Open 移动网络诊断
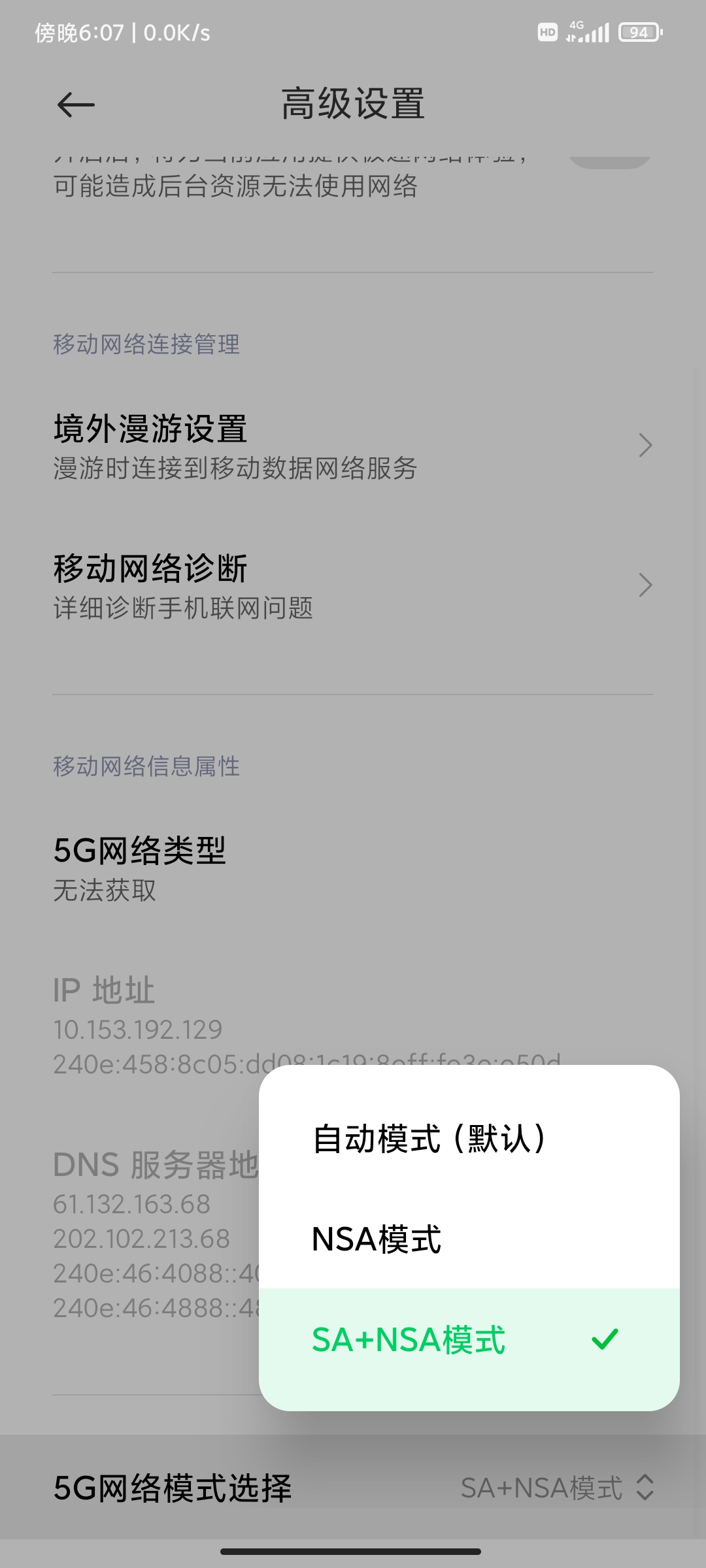706x1568 pixels. tap(353, 586)
